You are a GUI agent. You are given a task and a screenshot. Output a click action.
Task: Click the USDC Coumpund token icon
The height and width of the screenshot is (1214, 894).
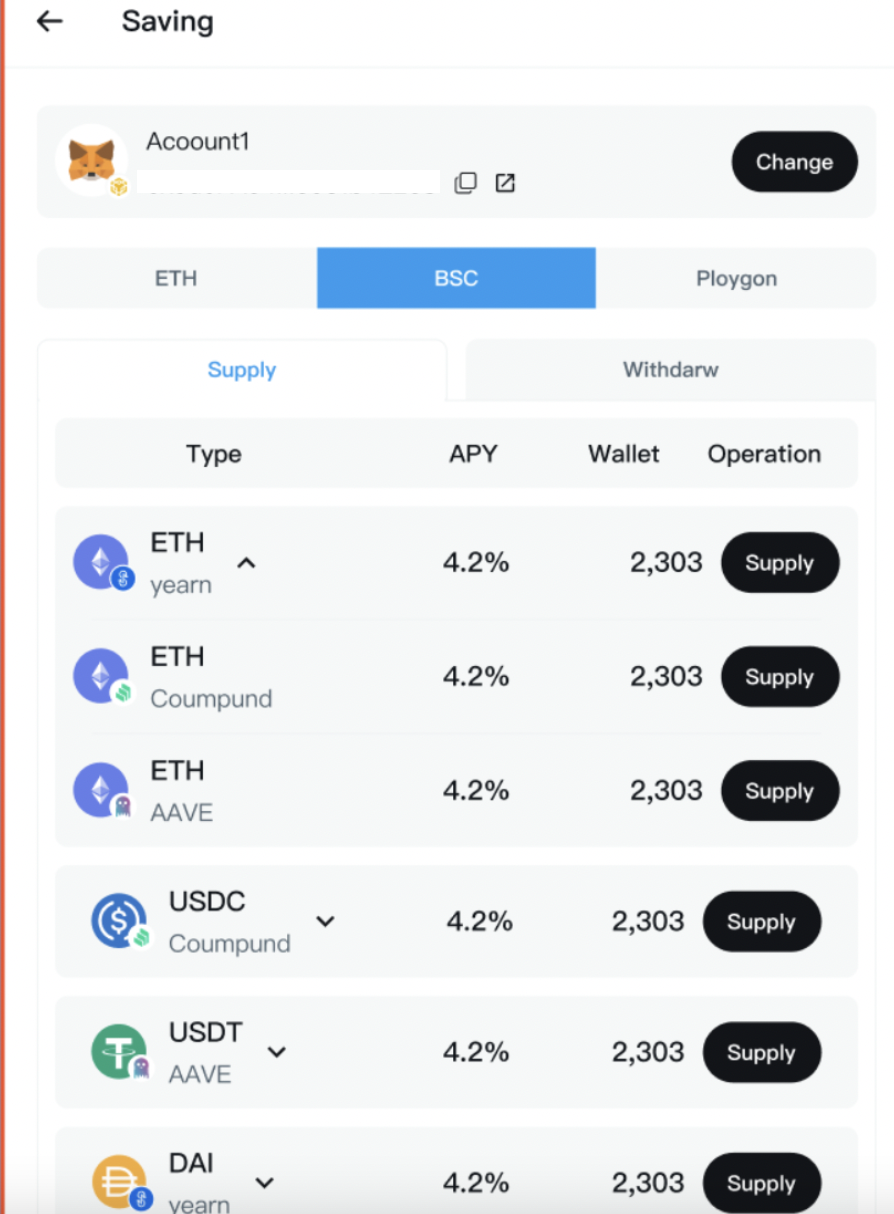pyautogui.click(x=120, y=921)
